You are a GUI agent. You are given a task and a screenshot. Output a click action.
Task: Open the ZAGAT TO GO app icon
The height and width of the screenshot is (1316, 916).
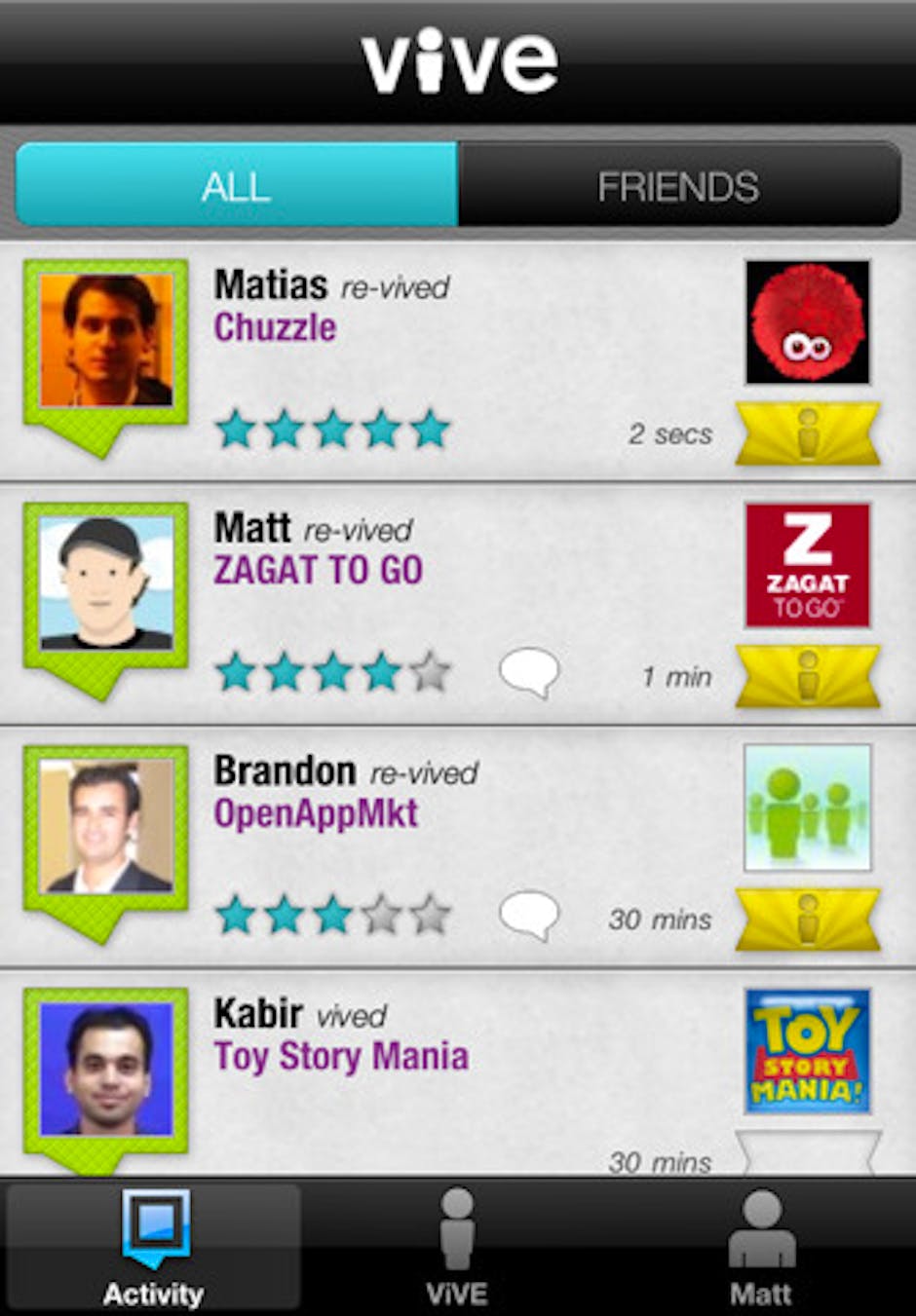[x=808, y=566]
